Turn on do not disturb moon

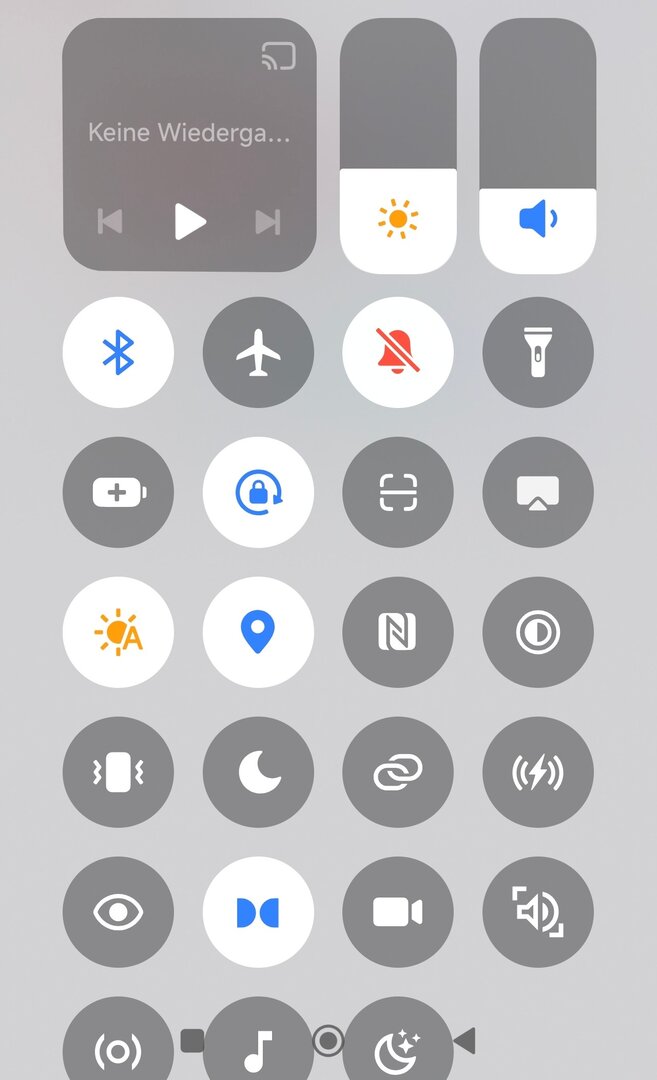tap(258, 772)
